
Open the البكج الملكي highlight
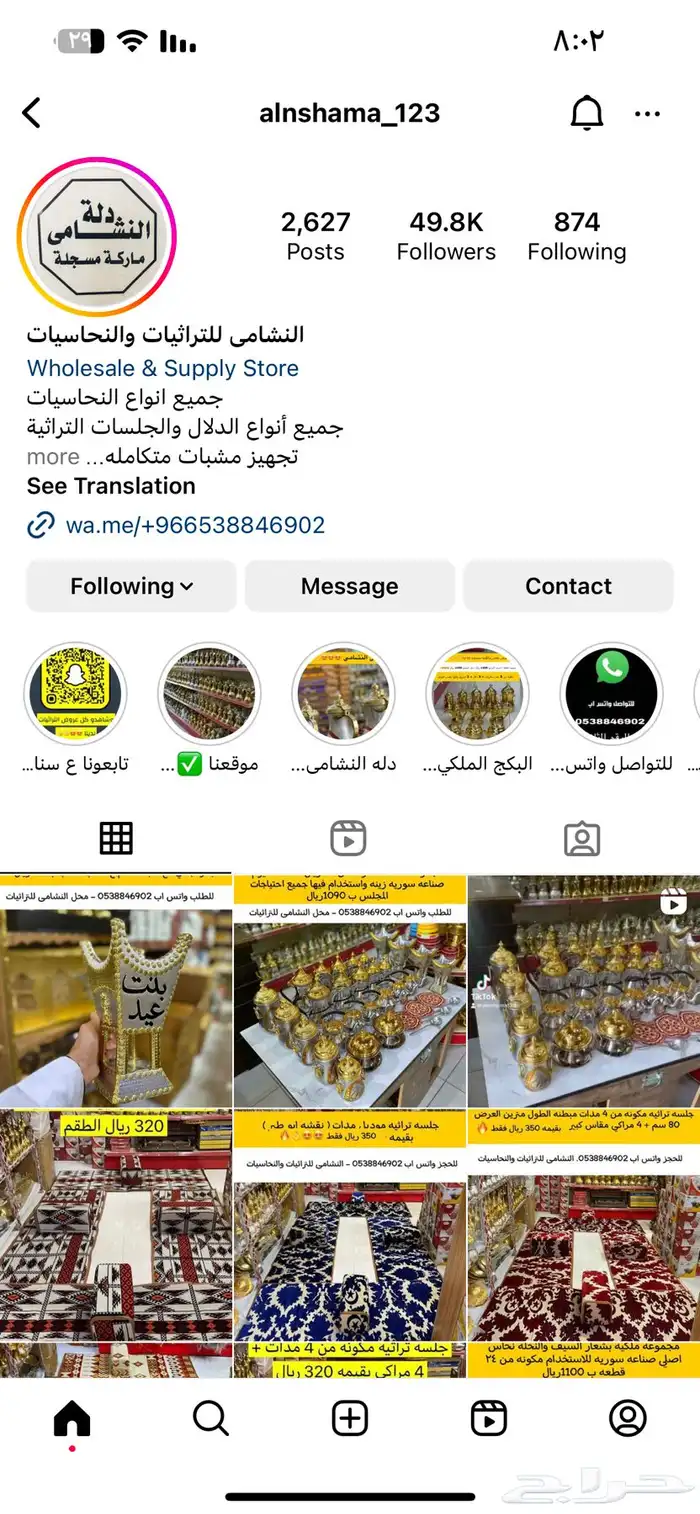coord(477,694)
